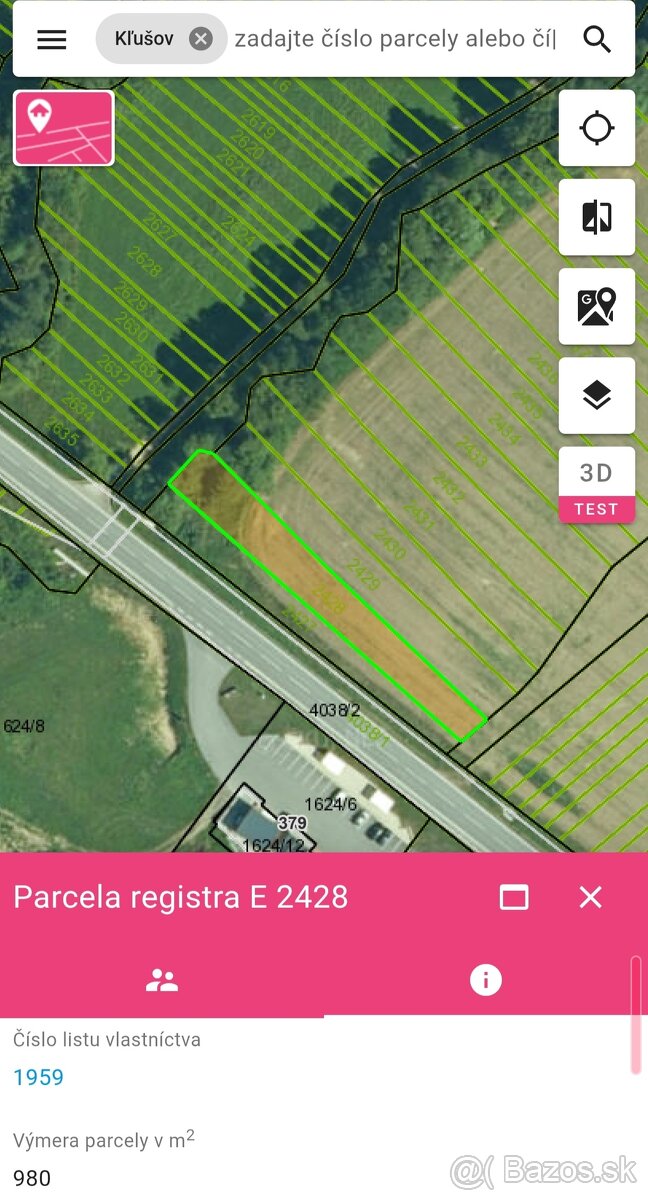Switch to 3D test view
The width and height of the screenshot is (648, 1200).
click(x=597, y=484)
